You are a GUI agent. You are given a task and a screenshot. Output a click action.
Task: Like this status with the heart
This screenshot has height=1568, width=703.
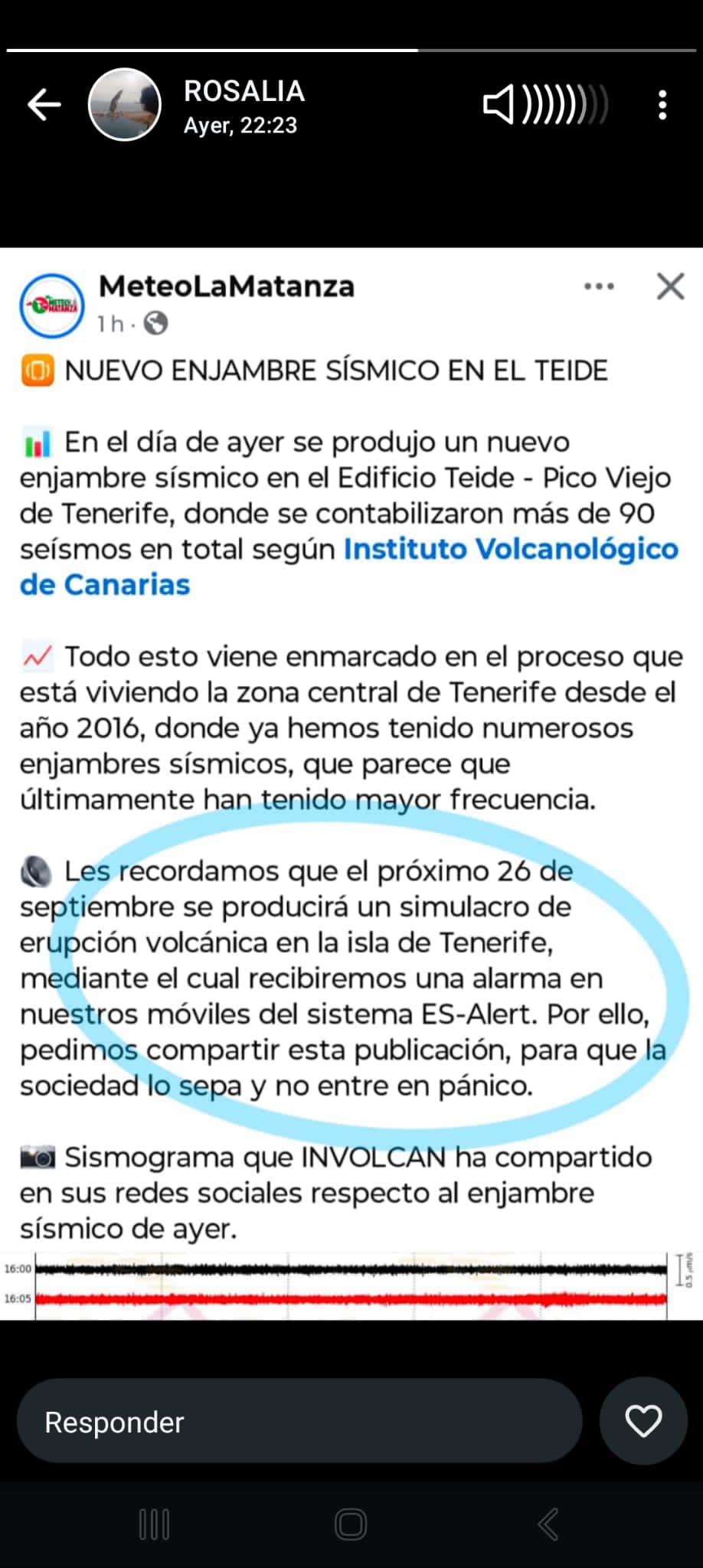(643, 1422)
